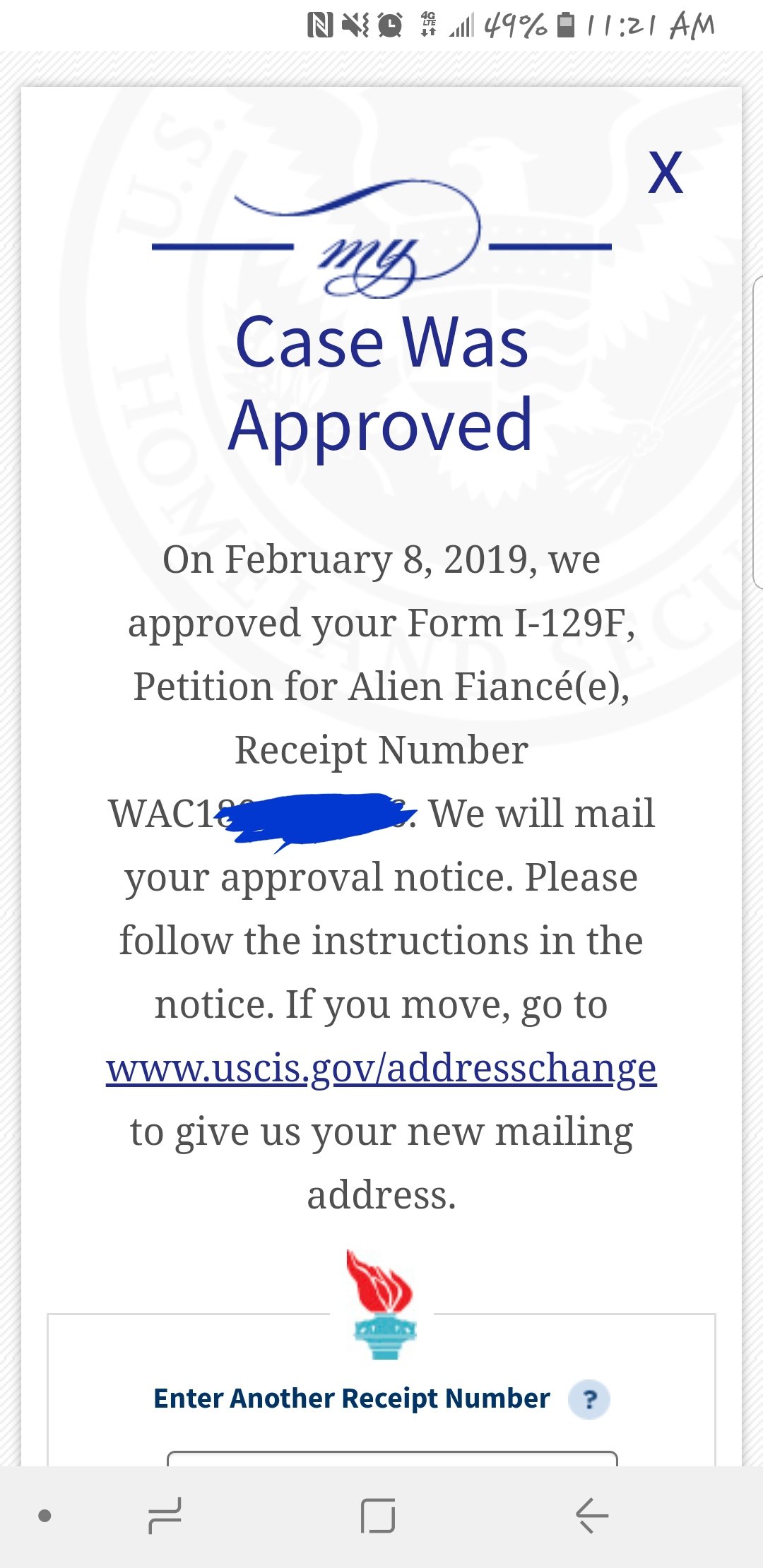This screenshot has width=763, height=1568.
Task: Tap the receipt number help question mark
Action: click(x=589, y=1398)
